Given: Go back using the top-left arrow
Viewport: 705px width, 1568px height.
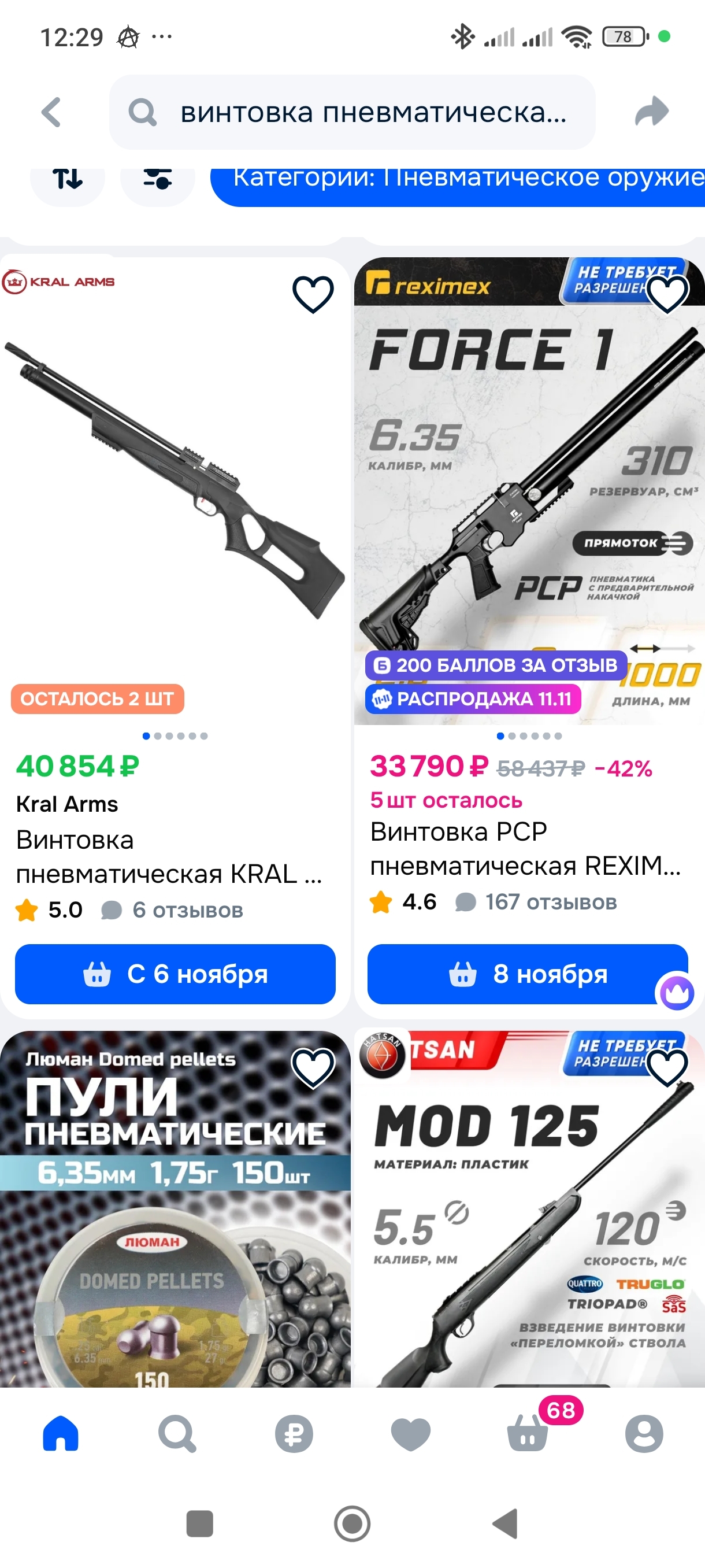Looking at the screenshot, I should tap(51, 113).
